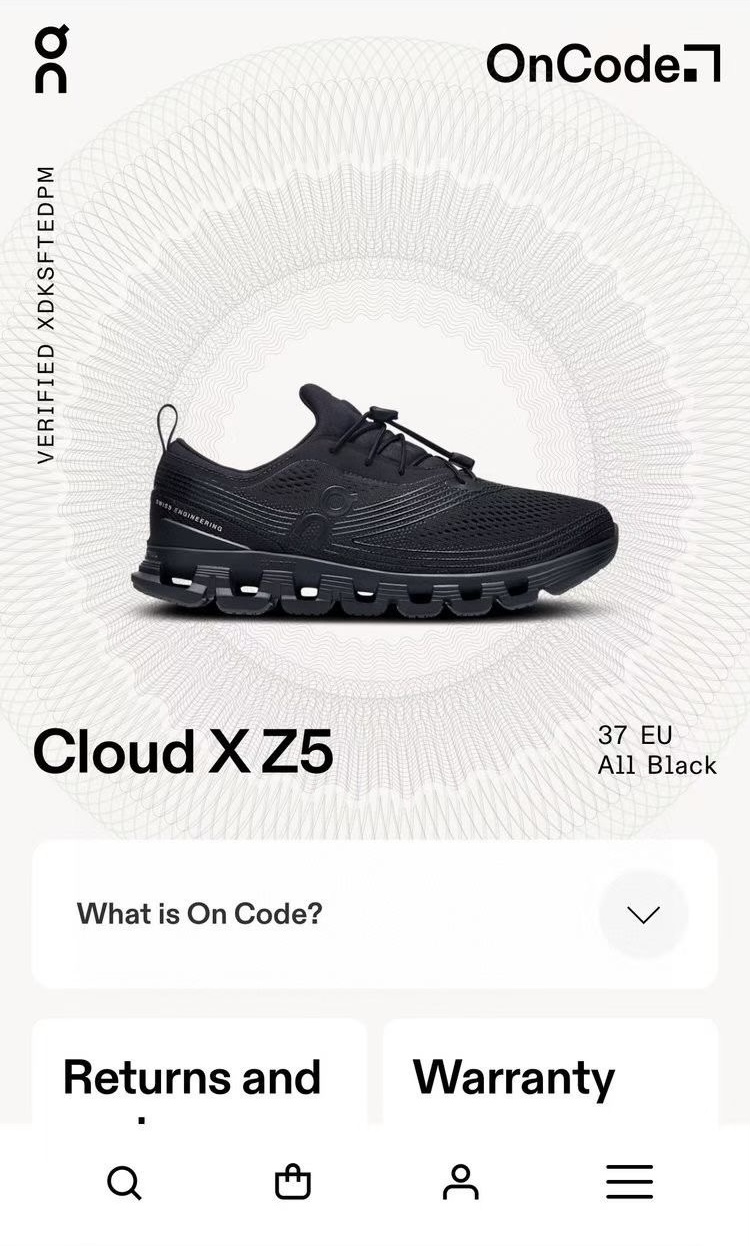Image resolution: width=750 pixels, height=1246 pixels.
Task: Open the account profile icon
Action: [461, 1182]
